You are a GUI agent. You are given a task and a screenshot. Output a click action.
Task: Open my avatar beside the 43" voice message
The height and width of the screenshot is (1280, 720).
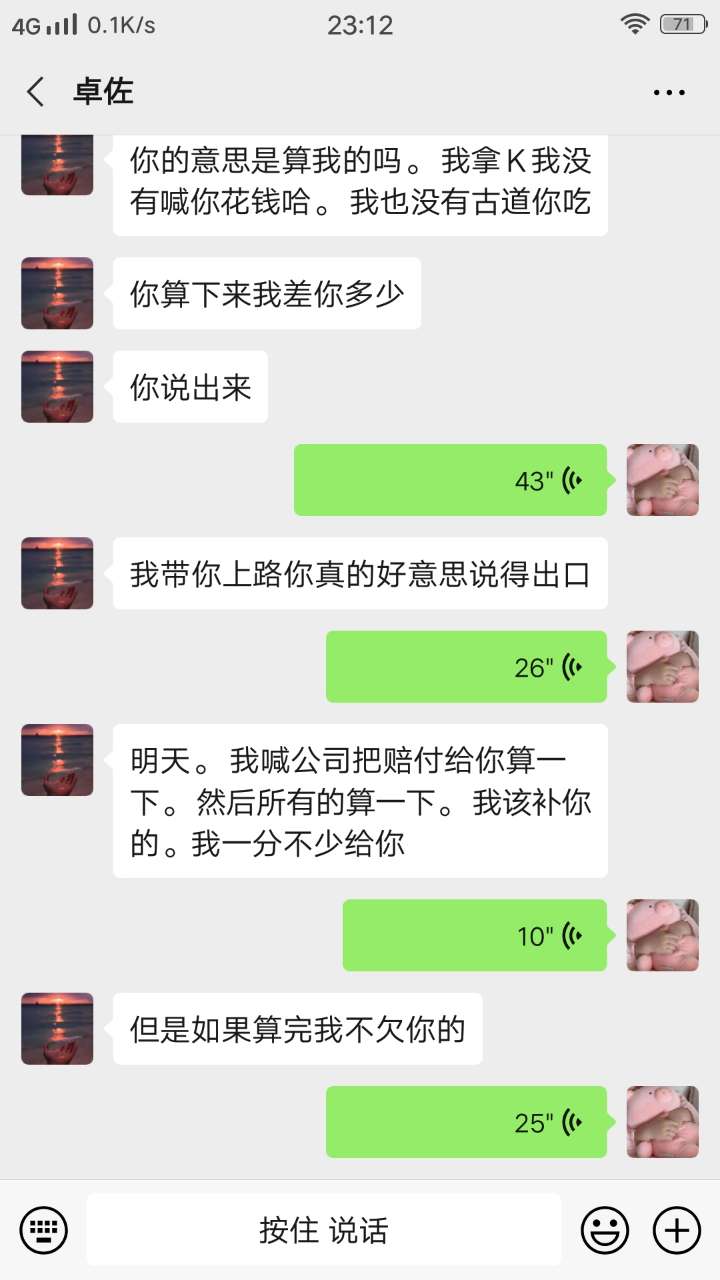click(x=662, y=480)
